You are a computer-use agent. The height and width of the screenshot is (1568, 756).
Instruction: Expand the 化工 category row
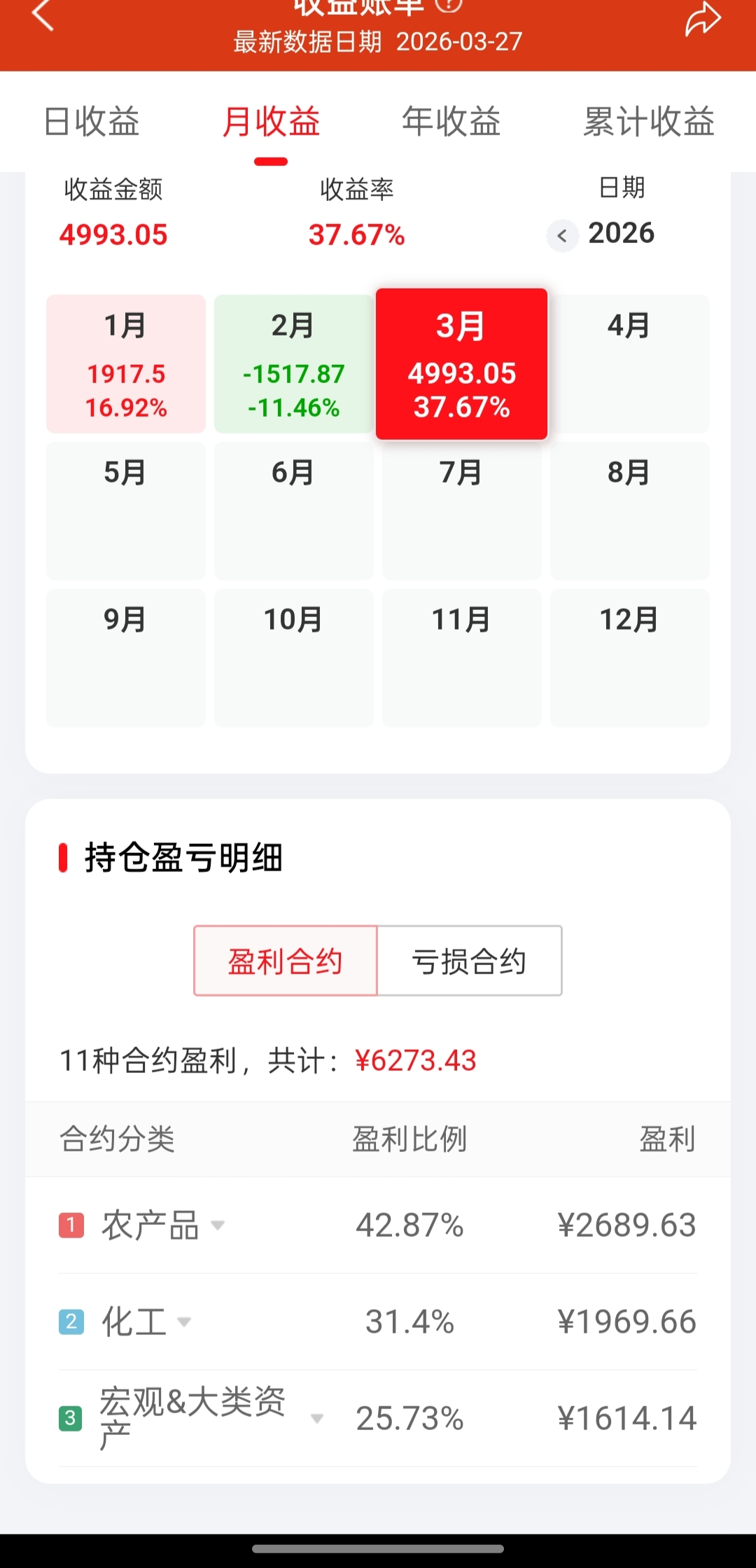[184, 1321]
